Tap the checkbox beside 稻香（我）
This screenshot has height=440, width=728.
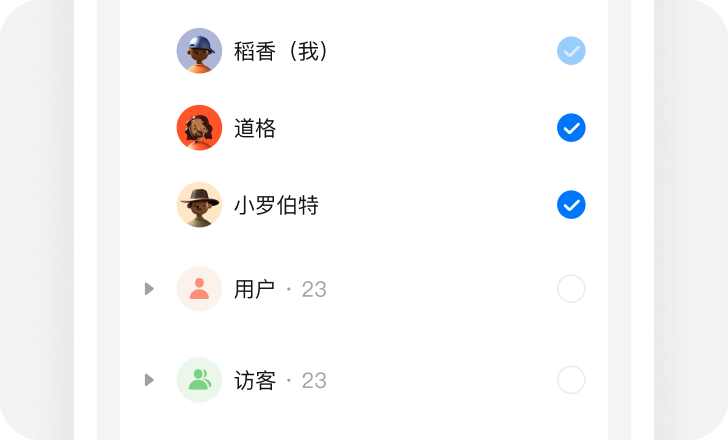(x=571, y=50)
